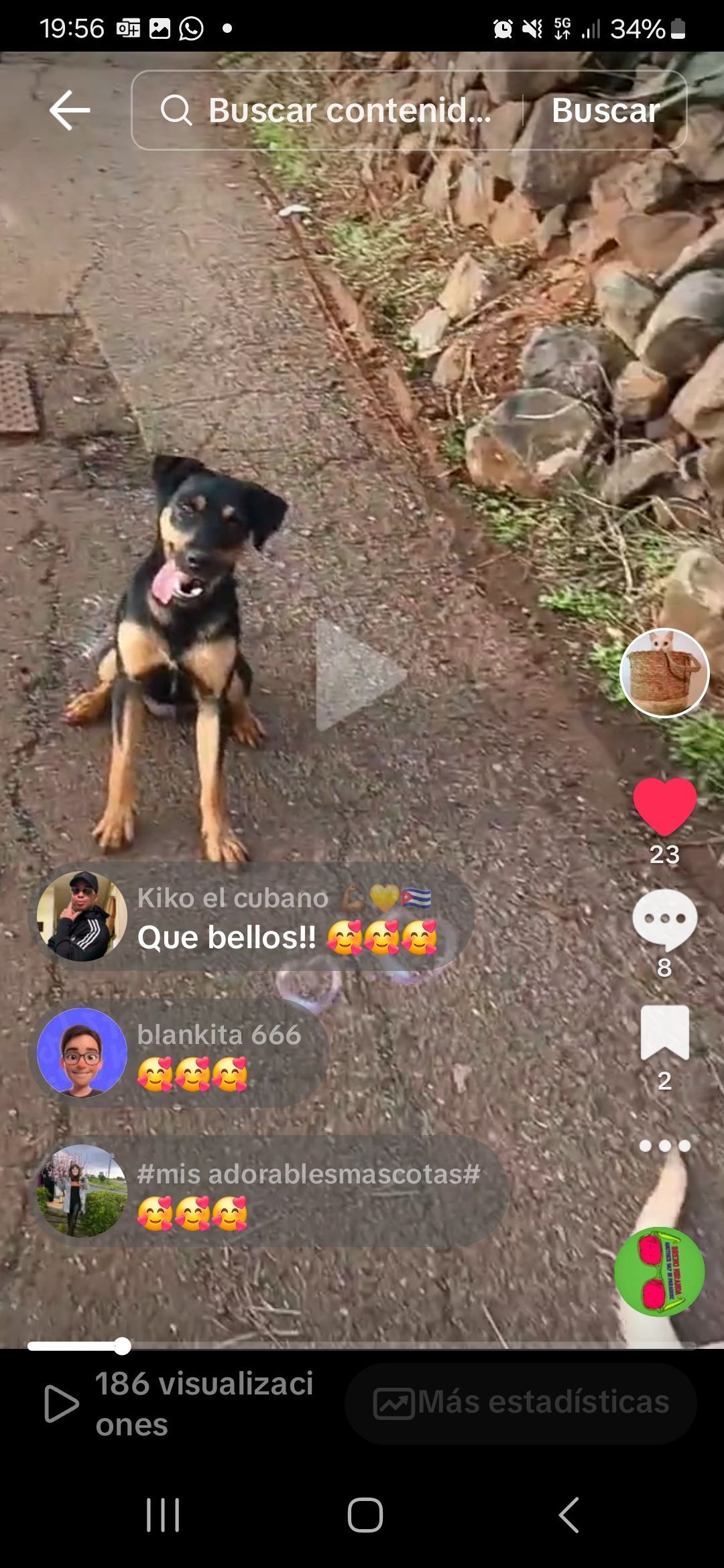Open the creator's profile avatar with cat basket
724x1568 pixels.
(x=664, y=673)
